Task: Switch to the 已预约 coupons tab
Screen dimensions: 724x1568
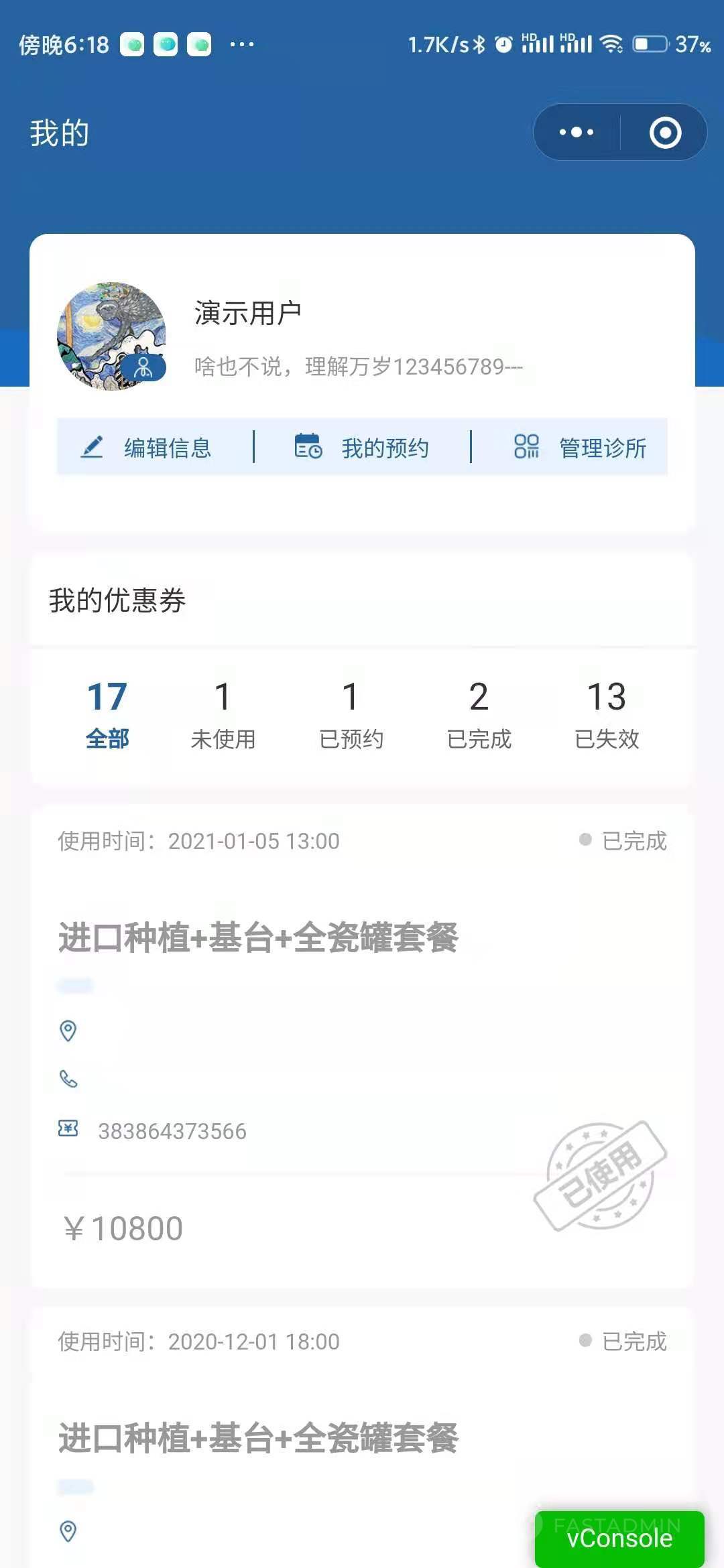Action: [x=351, y=714]
